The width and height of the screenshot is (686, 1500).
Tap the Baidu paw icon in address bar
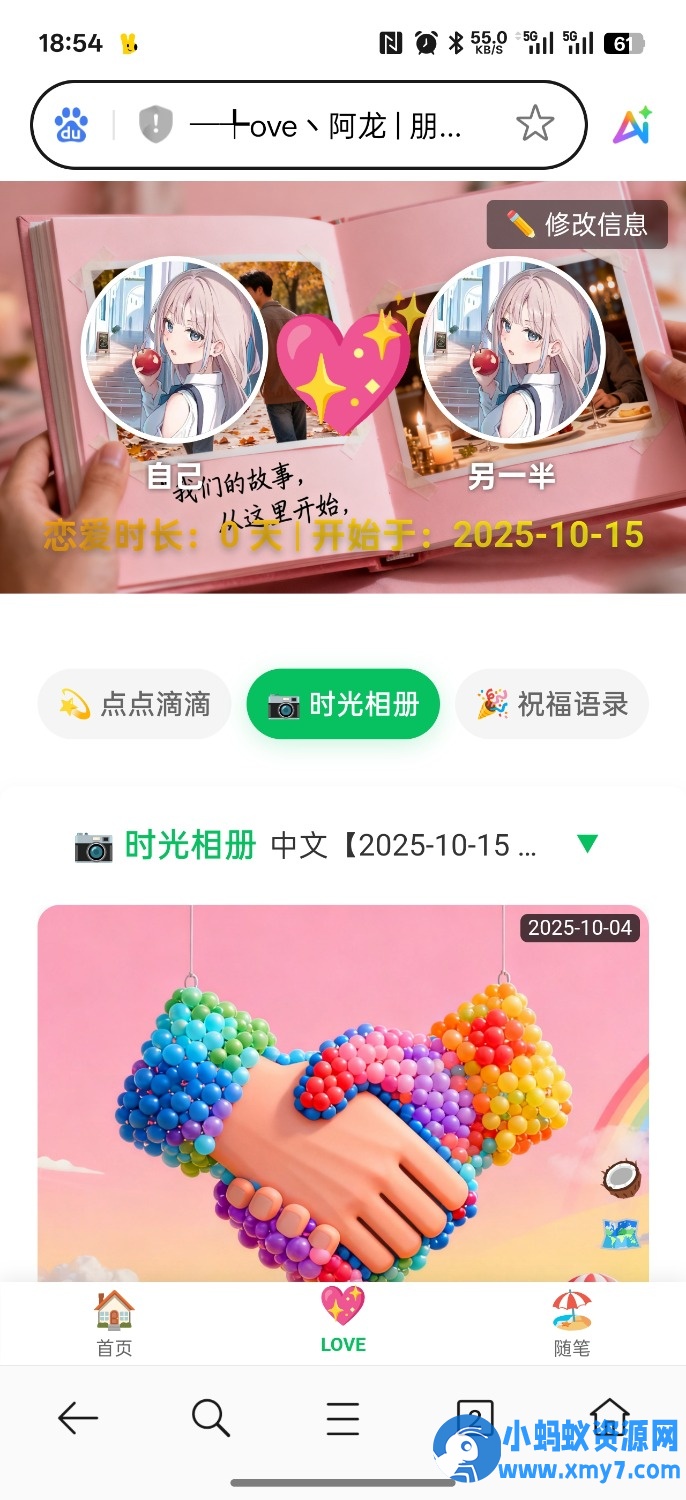point(71,125)
